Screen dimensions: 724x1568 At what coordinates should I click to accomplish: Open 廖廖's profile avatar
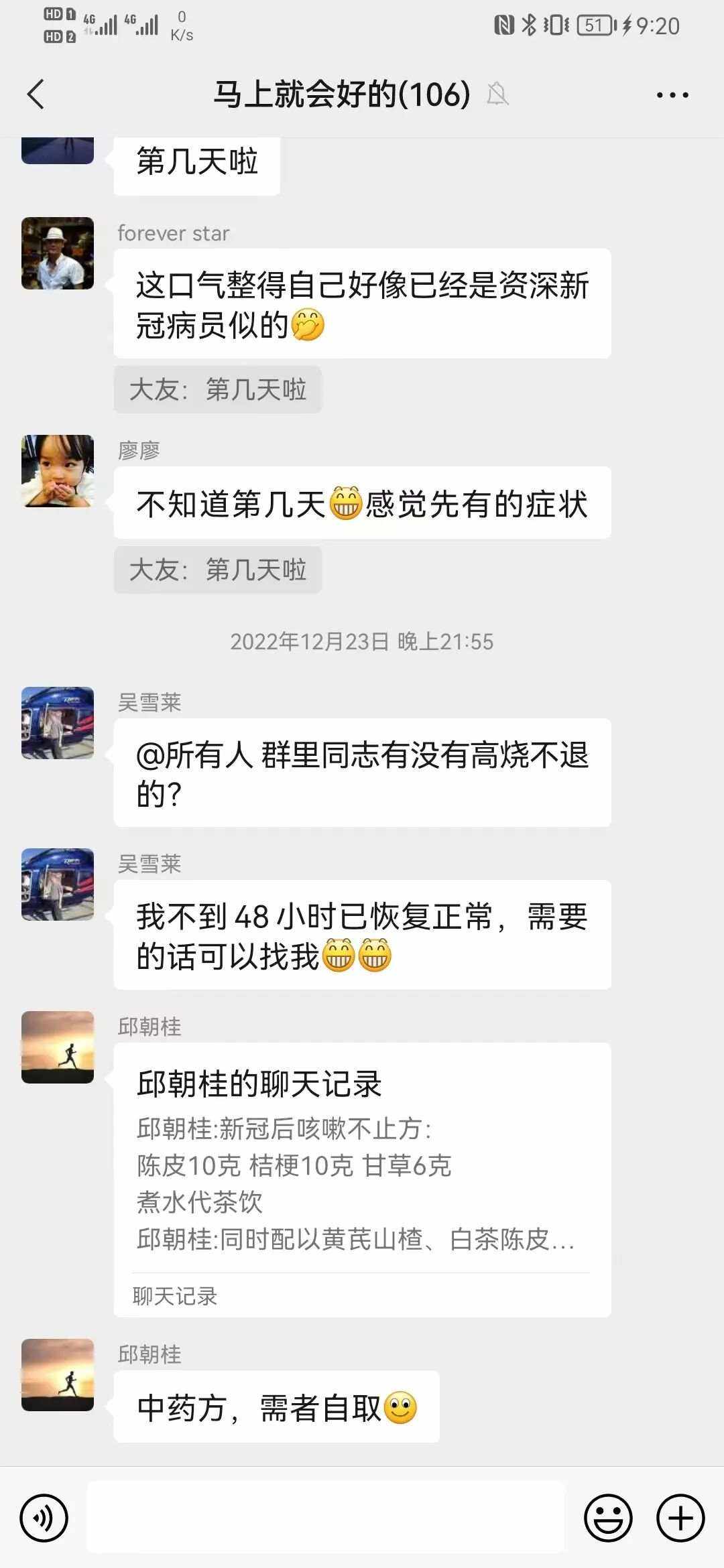click(58, 471)
